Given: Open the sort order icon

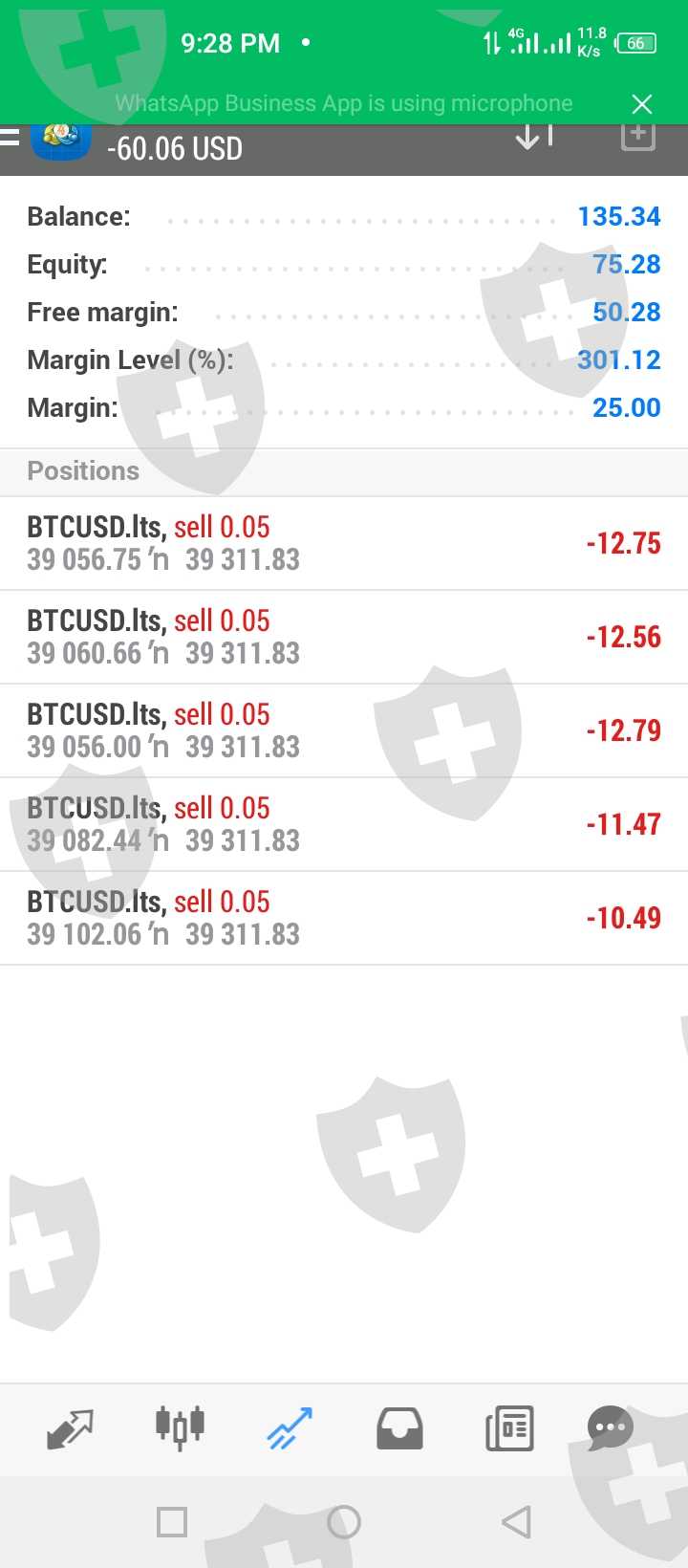Looking at the screenshot, I should pyautogui.click(x=533, y=138).
